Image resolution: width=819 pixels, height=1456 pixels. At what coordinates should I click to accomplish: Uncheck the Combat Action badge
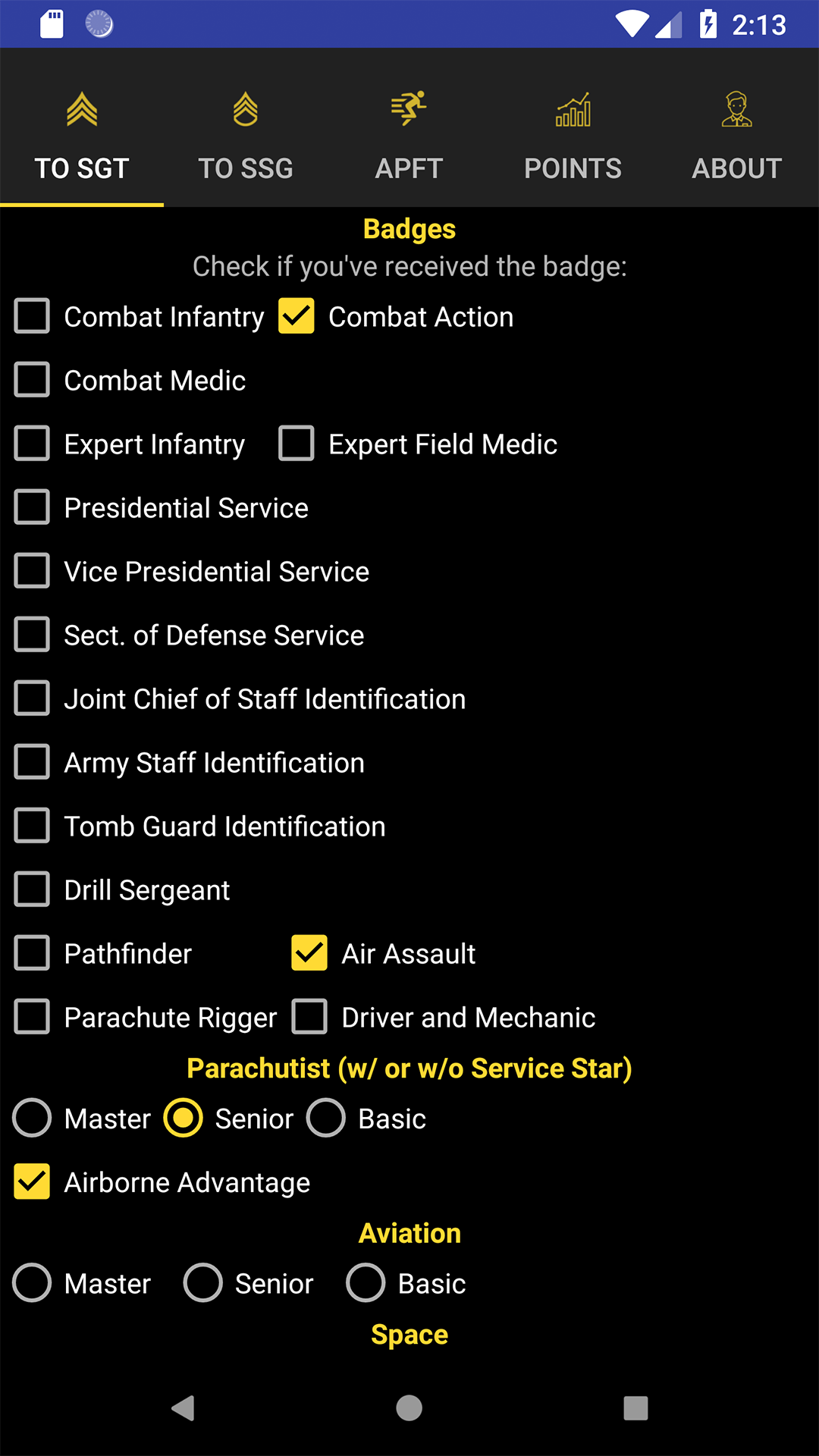[297, 316]
